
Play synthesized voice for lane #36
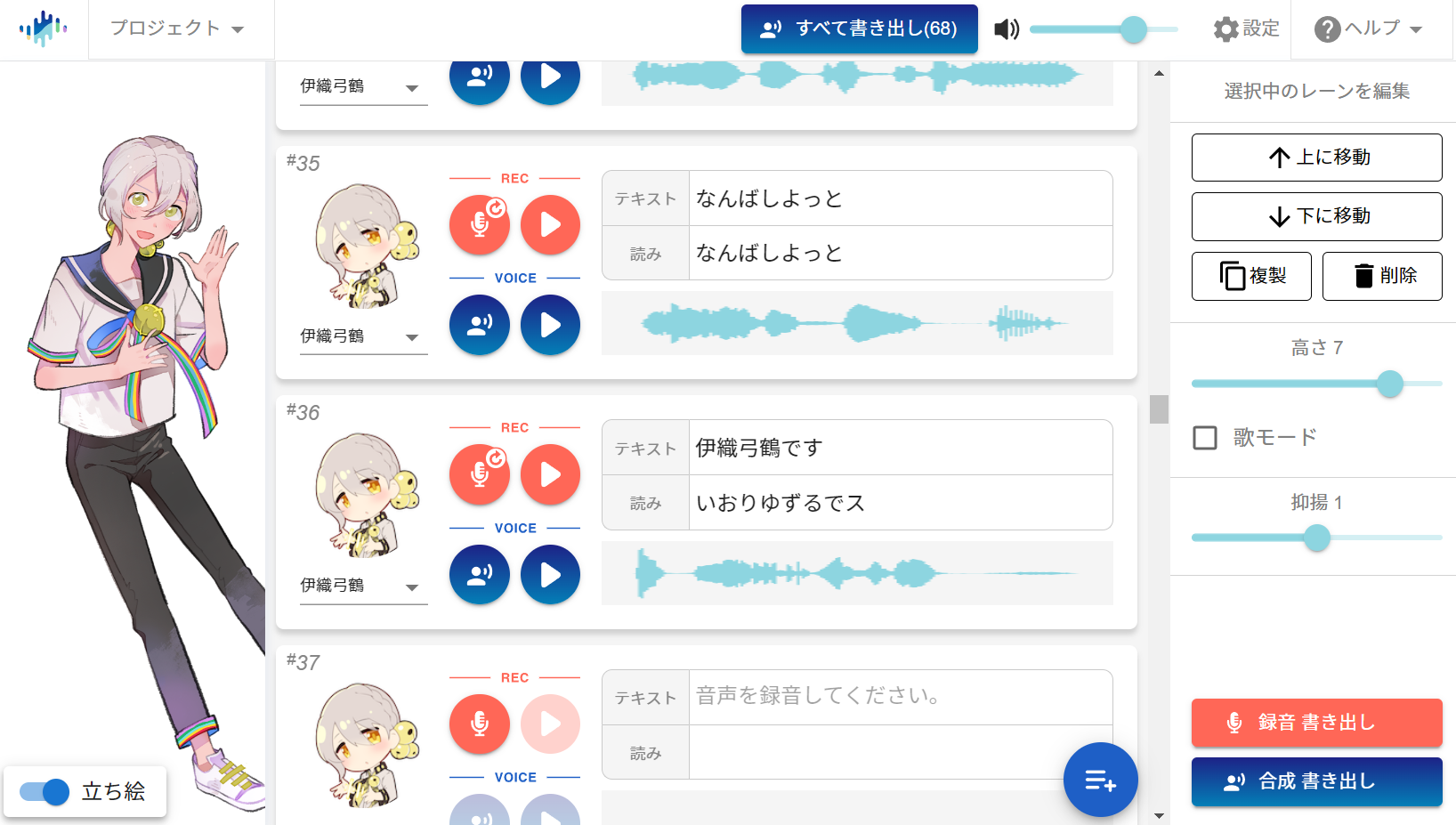(550, 575)
